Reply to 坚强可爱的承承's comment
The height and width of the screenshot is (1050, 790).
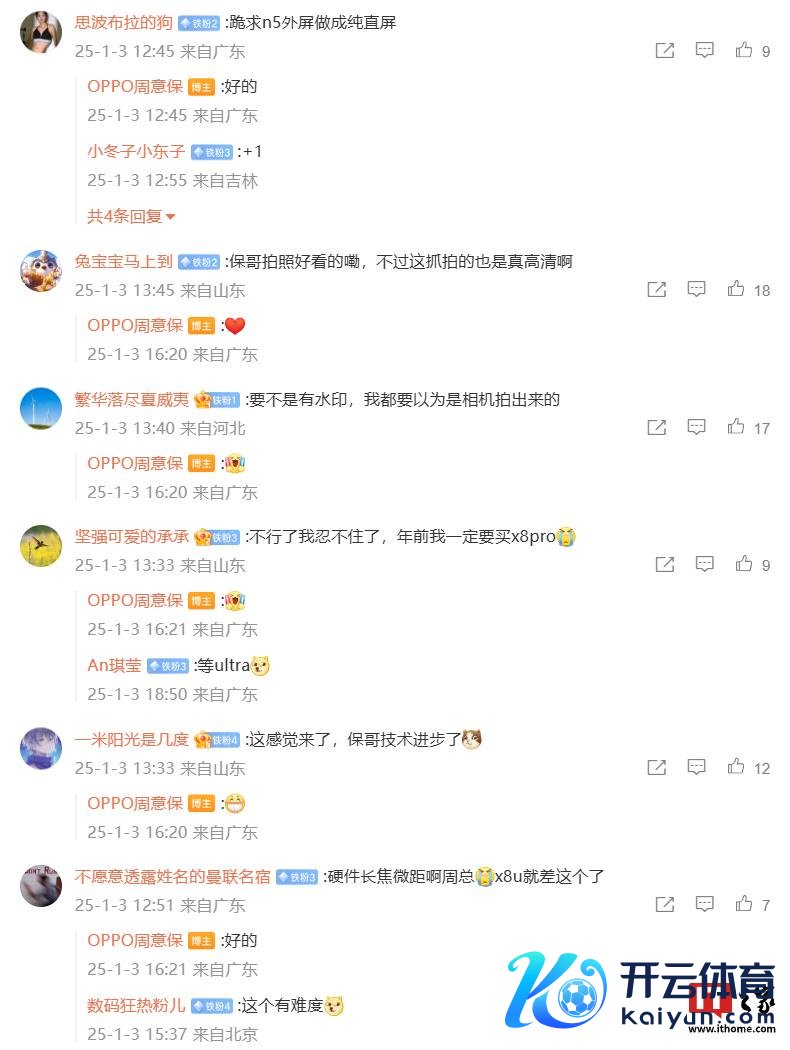(705, 564)
